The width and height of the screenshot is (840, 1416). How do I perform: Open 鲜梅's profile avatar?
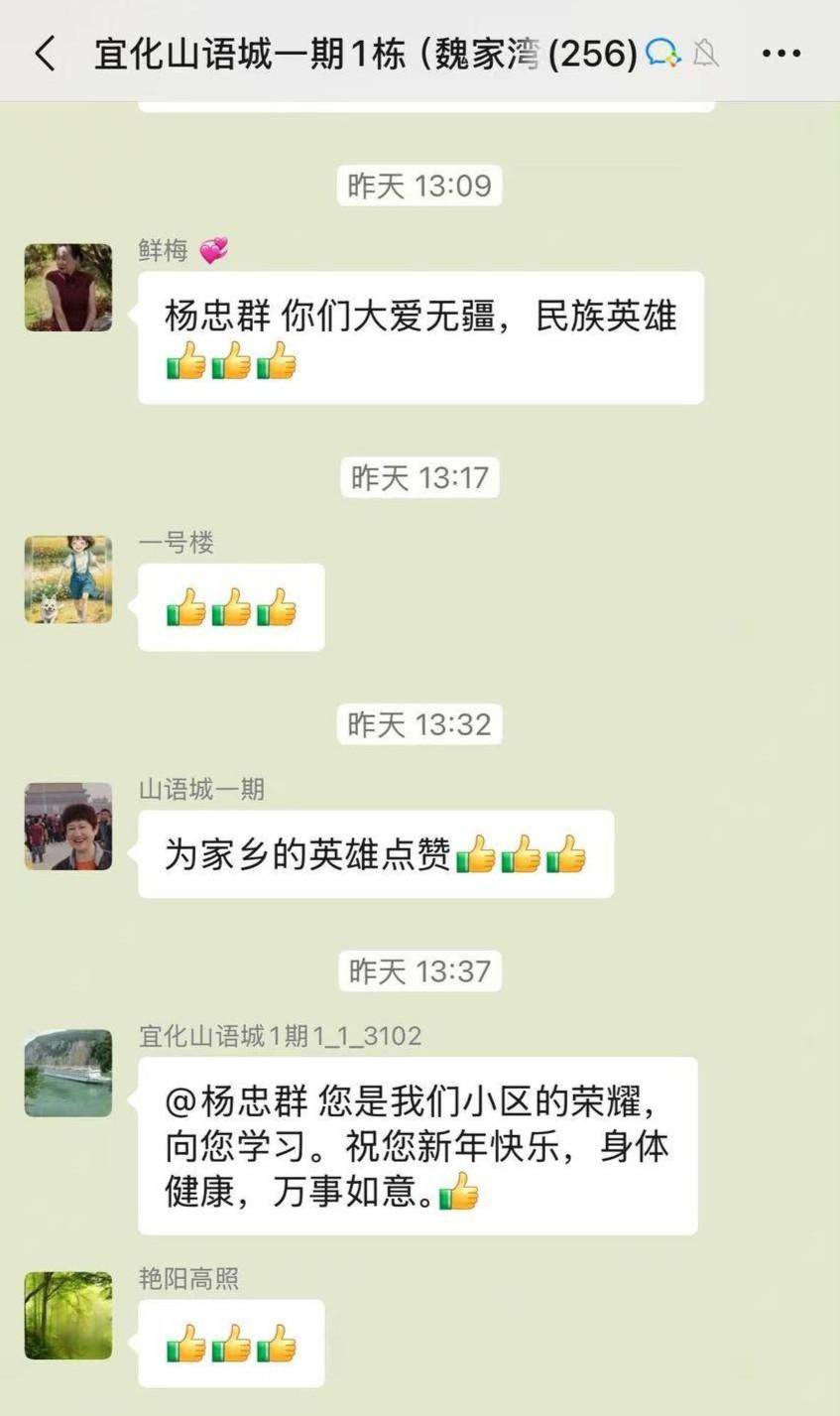(68, 288)
